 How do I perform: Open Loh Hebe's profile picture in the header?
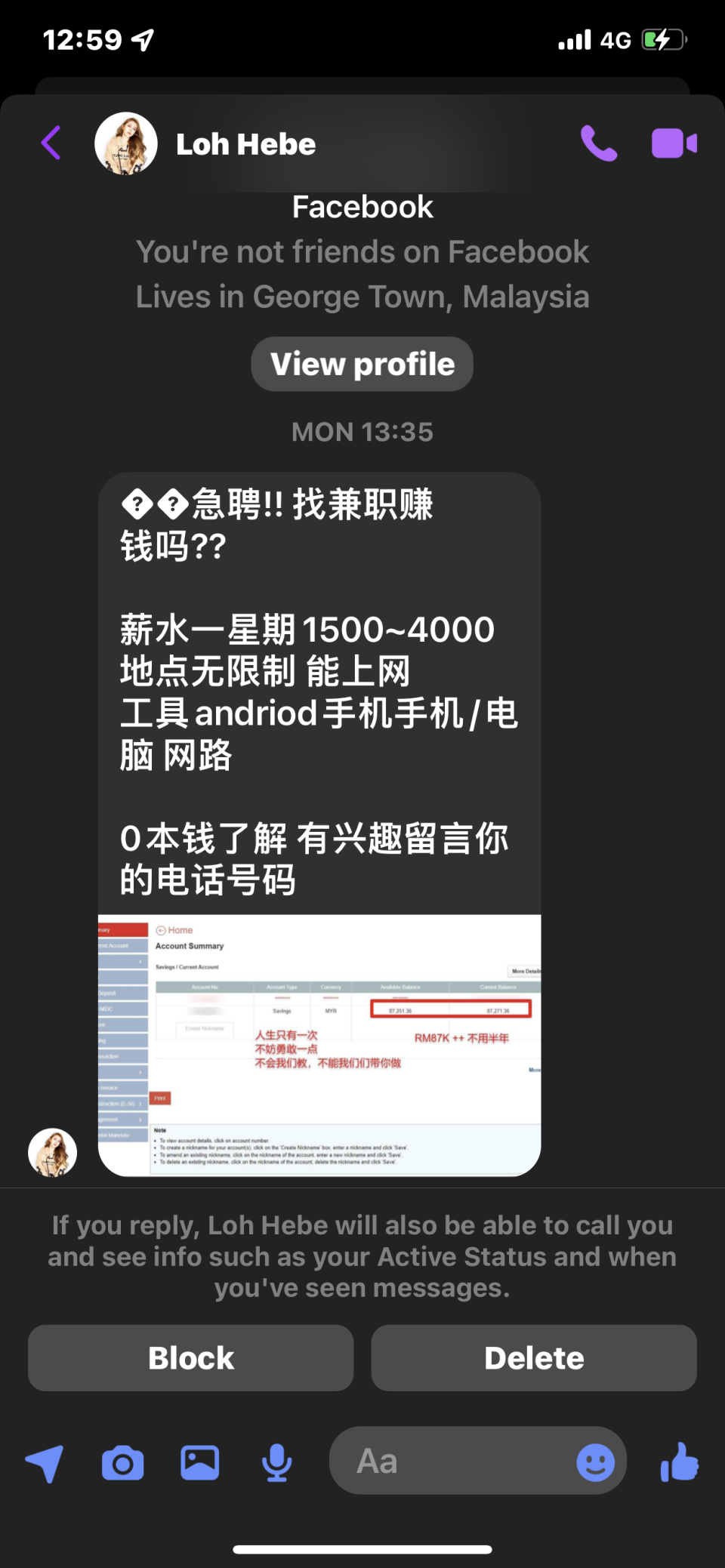pos(126,143)
